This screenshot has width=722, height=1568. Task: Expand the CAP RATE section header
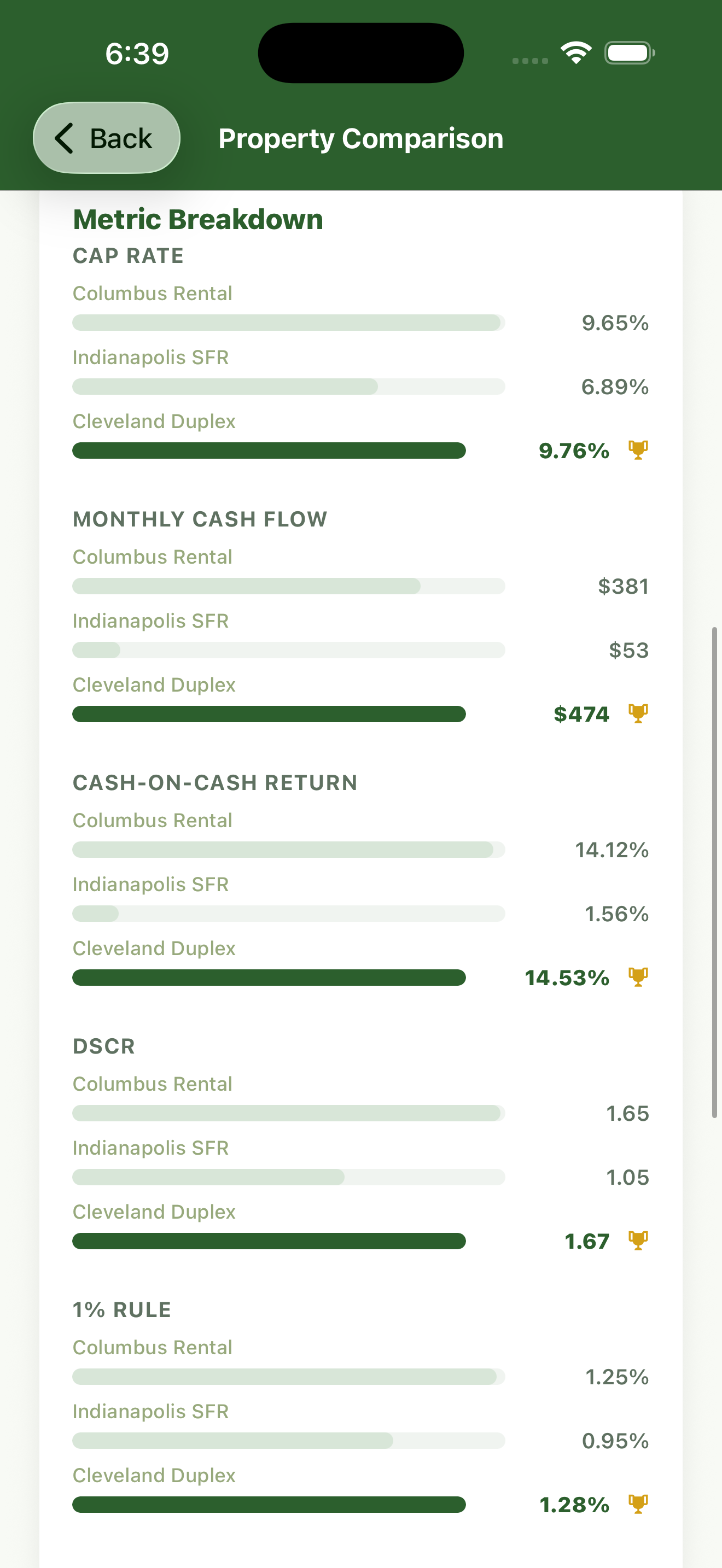tap(128, 255)
